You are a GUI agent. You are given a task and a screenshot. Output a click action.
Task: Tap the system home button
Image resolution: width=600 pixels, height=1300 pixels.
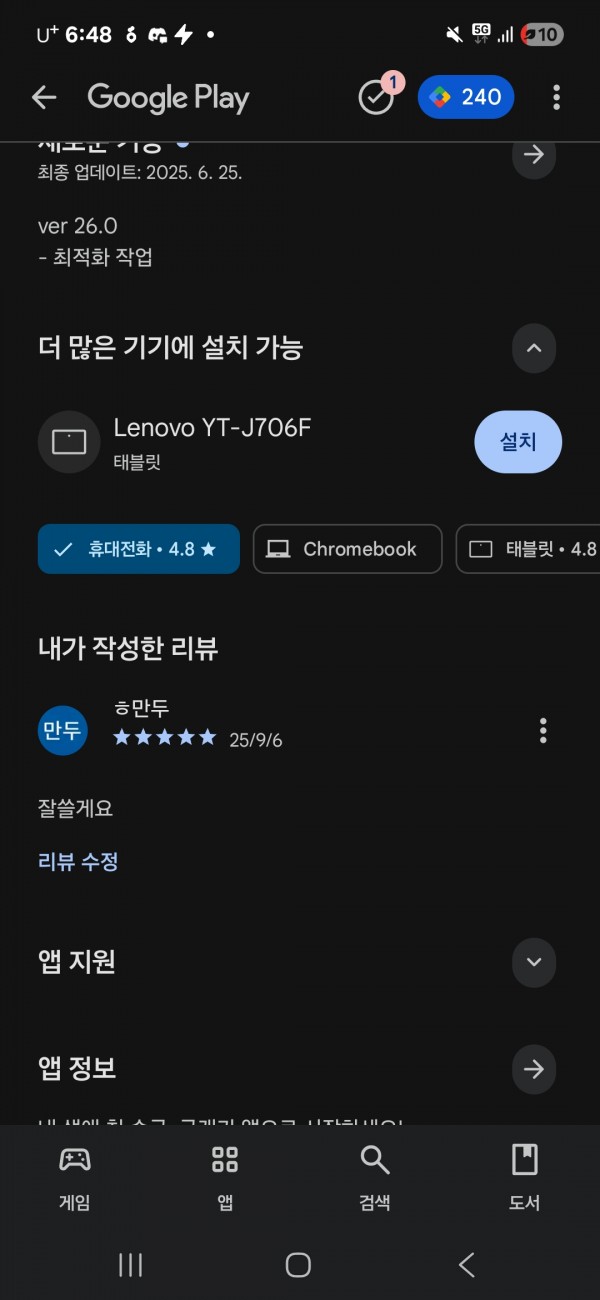298,1265
